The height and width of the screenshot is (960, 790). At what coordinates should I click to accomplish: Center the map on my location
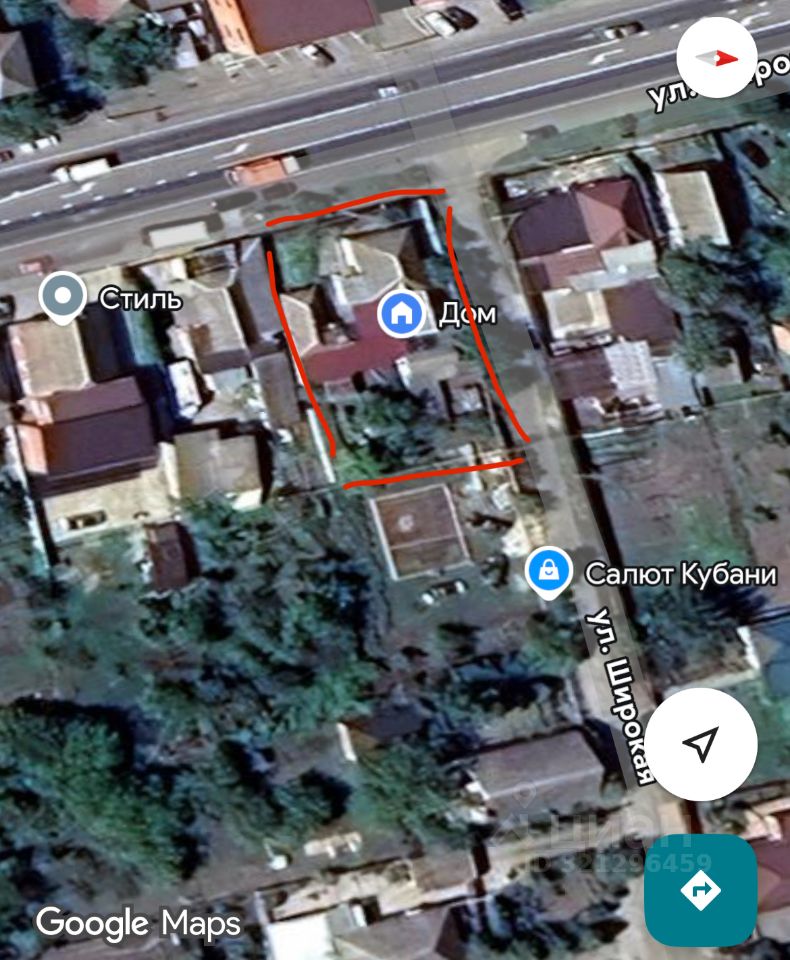coord(700,743)
